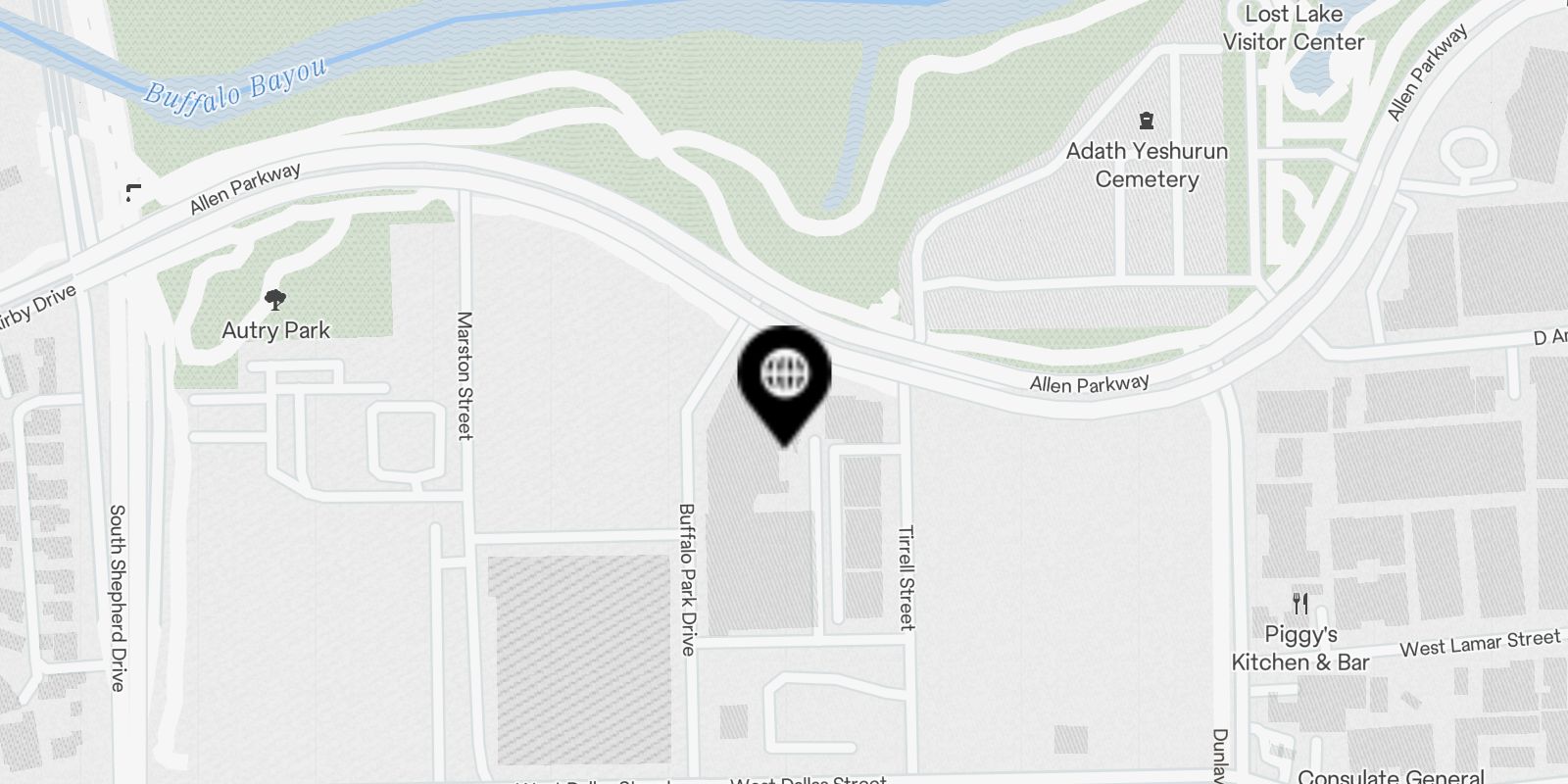This screenshot has width=1568, height=784.
Task: Tap the black globe location pin
Action: [x=784, y=375]
